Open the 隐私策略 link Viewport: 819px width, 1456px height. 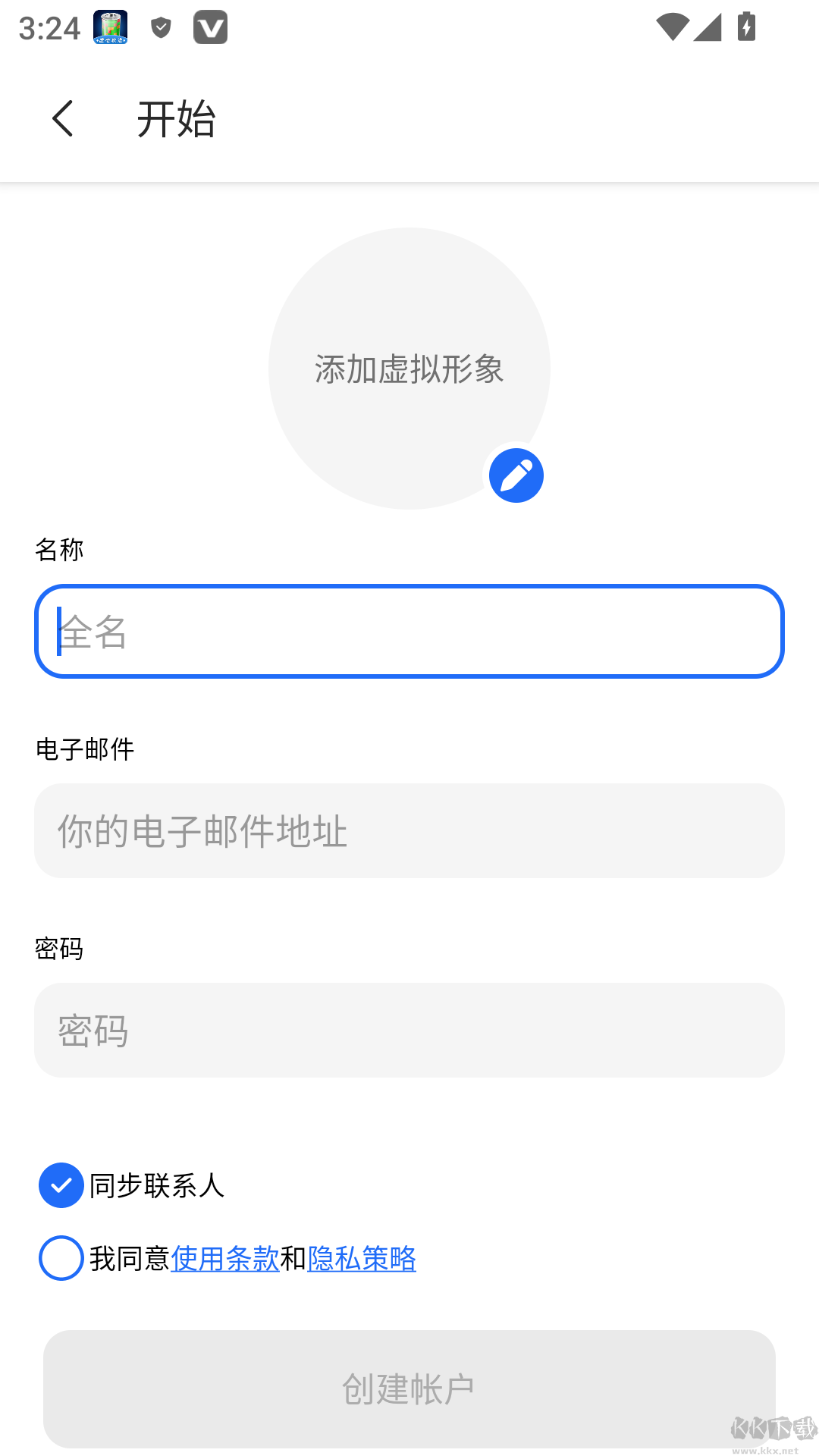362,1259
